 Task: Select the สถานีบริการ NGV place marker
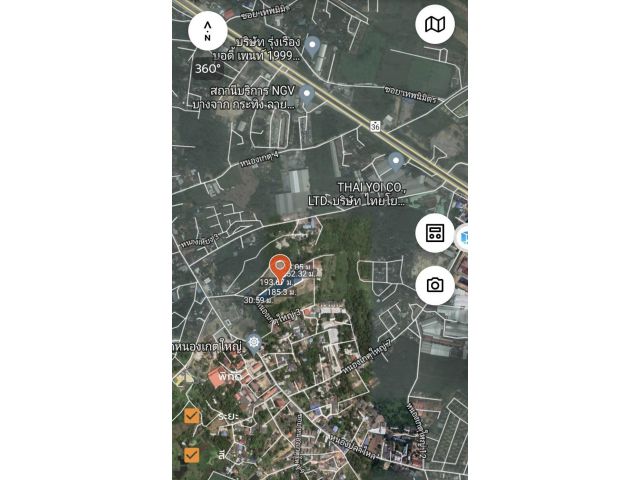click(307, 95)
